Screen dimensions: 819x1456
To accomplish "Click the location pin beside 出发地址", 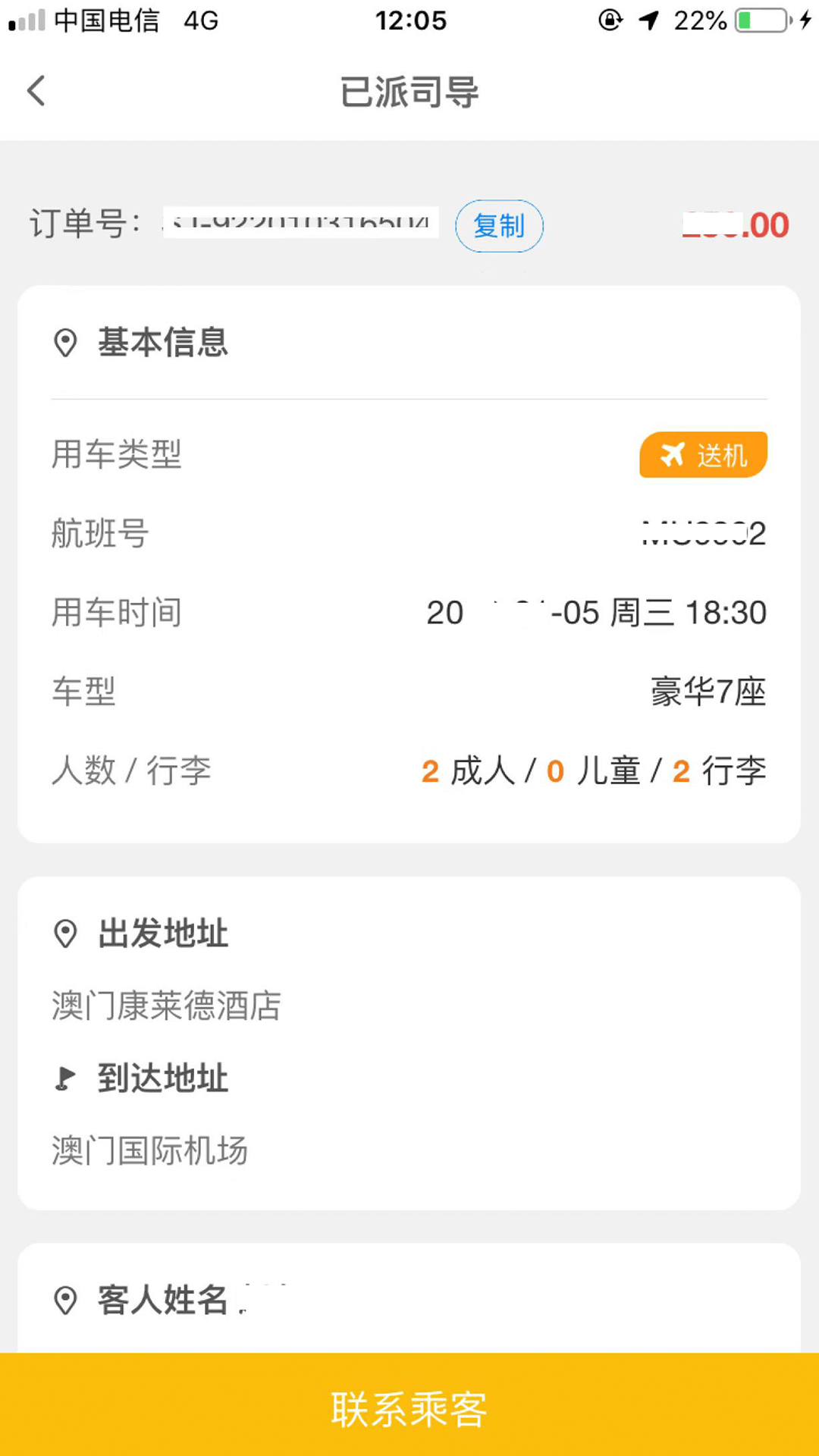I will (67, 933).
